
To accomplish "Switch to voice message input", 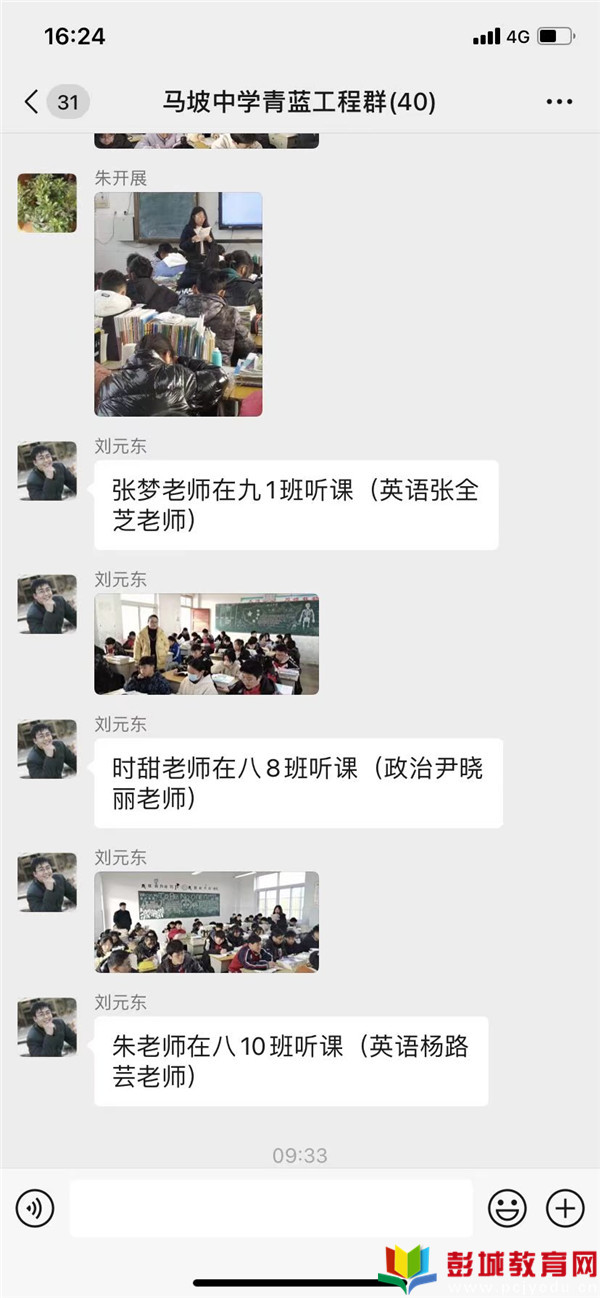I will (x=35, y=1209).
